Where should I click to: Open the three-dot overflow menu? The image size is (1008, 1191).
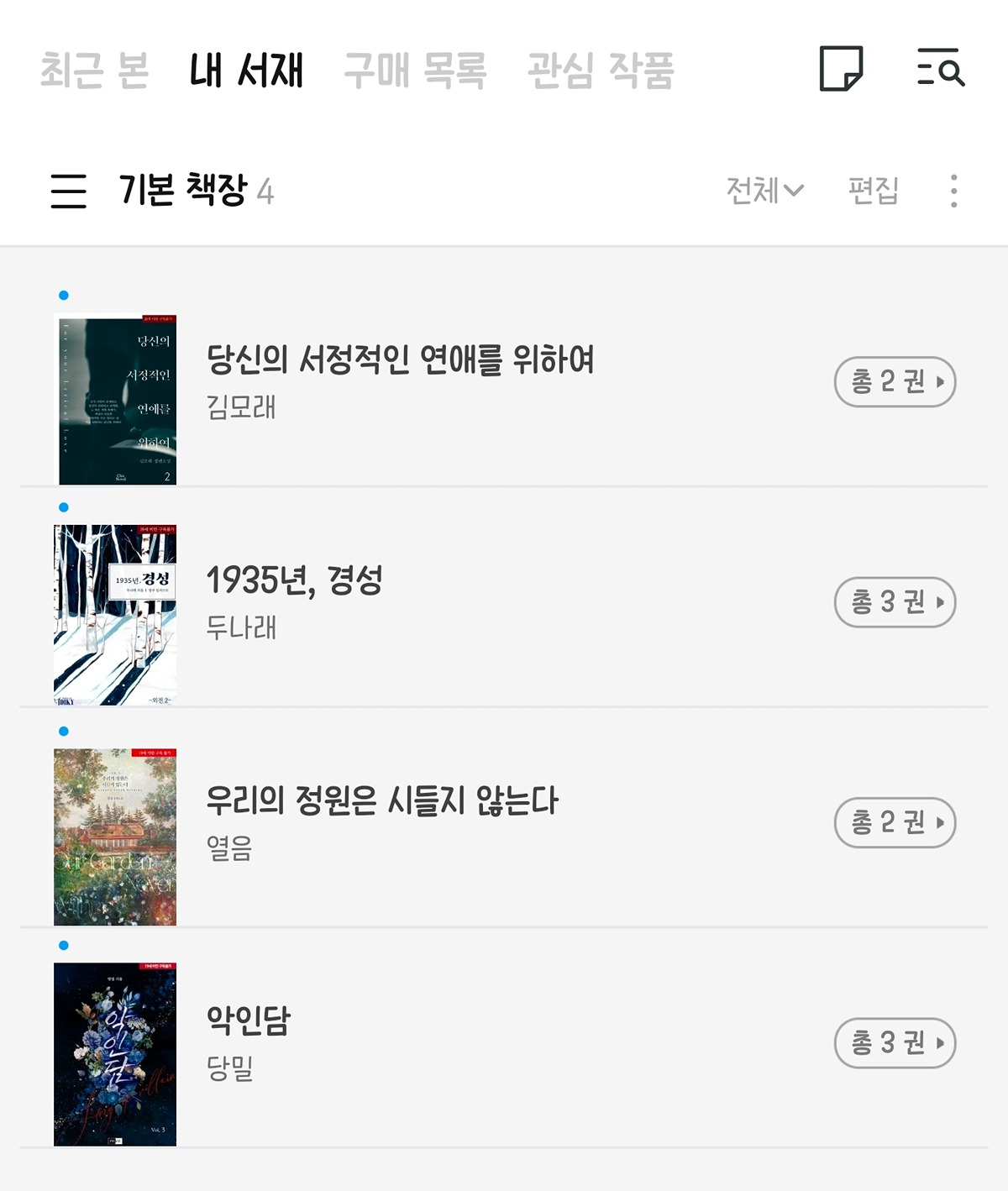(x=953, y=191)
